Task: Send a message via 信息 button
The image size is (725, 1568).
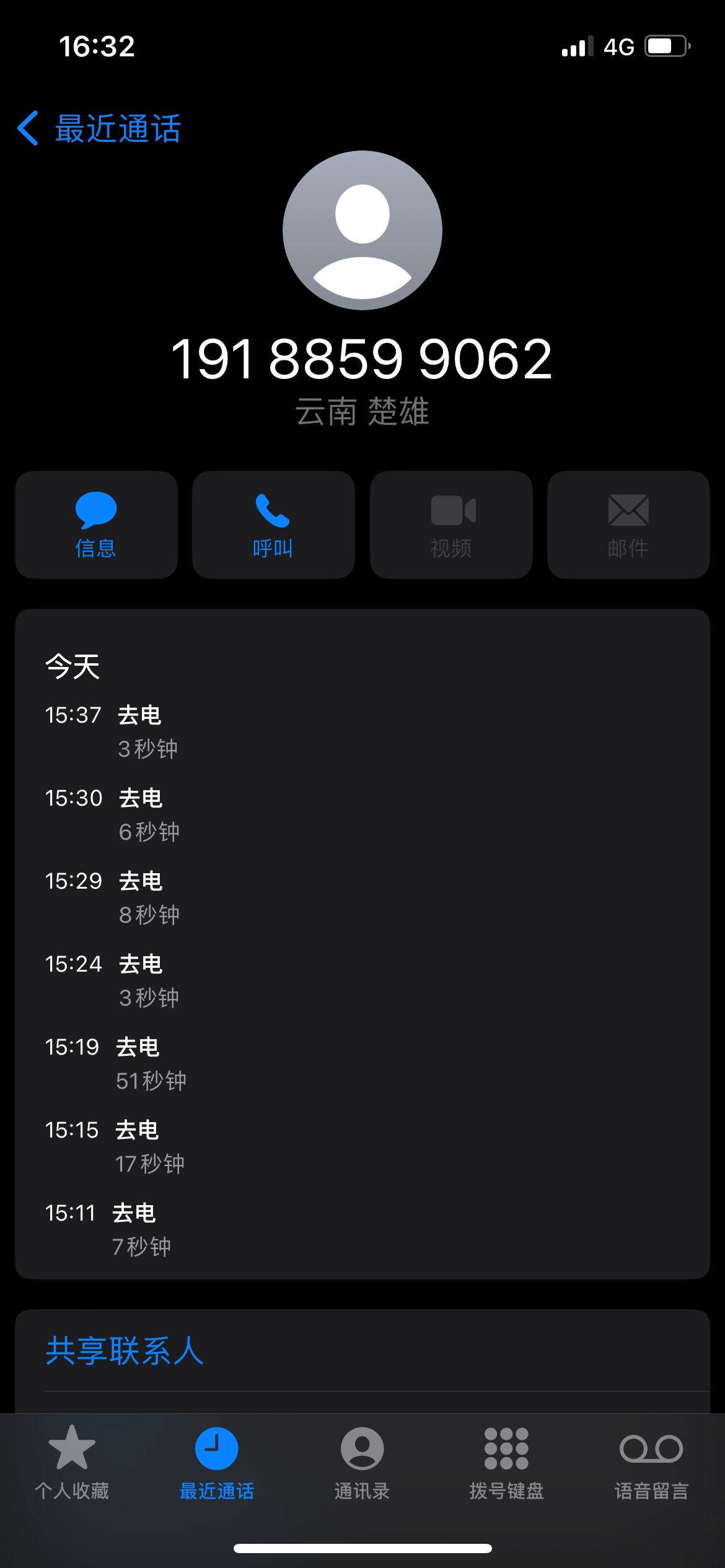Action: 96,525
